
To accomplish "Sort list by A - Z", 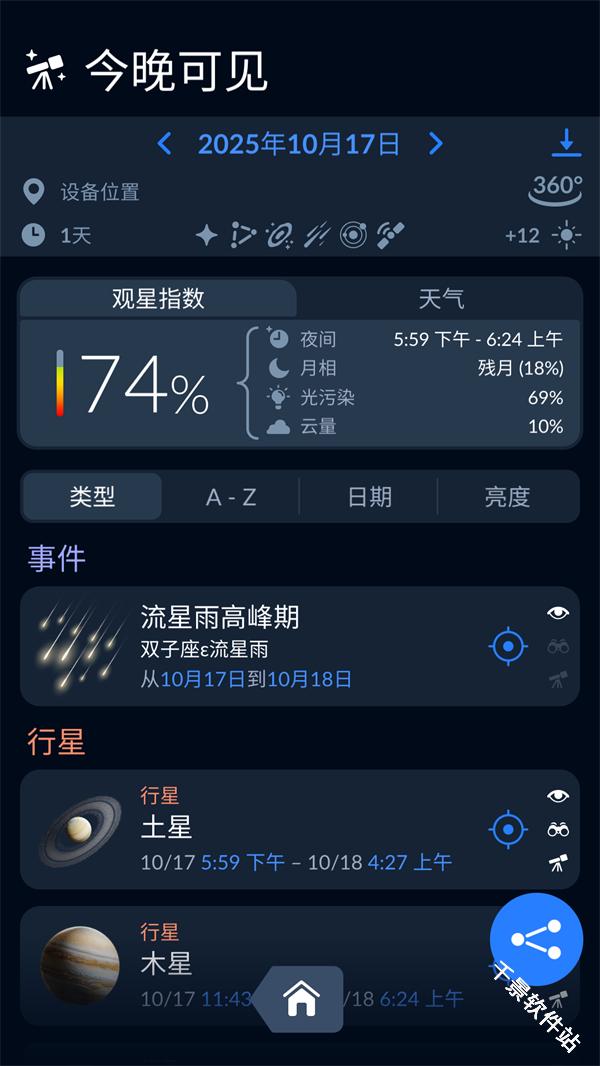I will tap(231, 497).
